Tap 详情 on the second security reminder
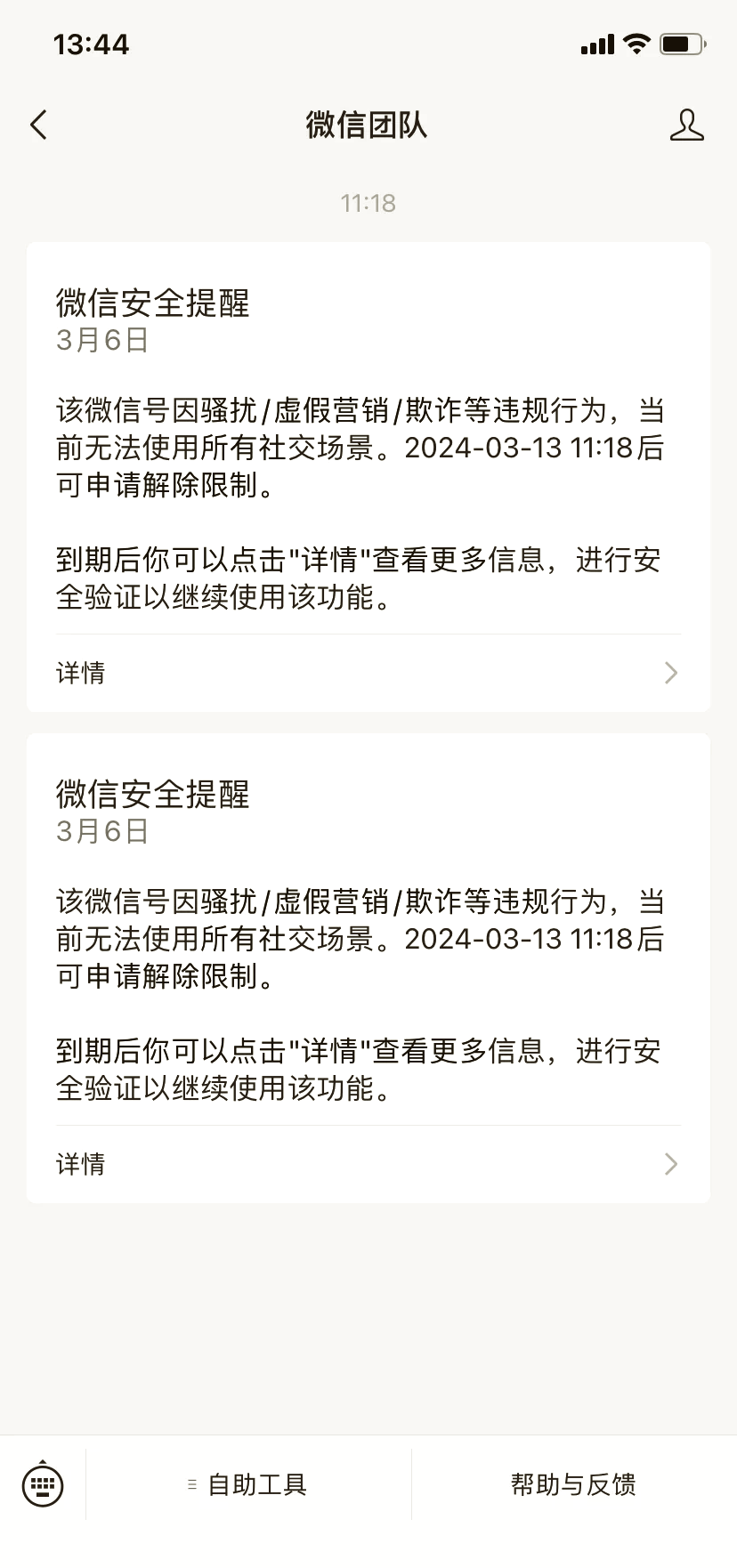 80,1164
